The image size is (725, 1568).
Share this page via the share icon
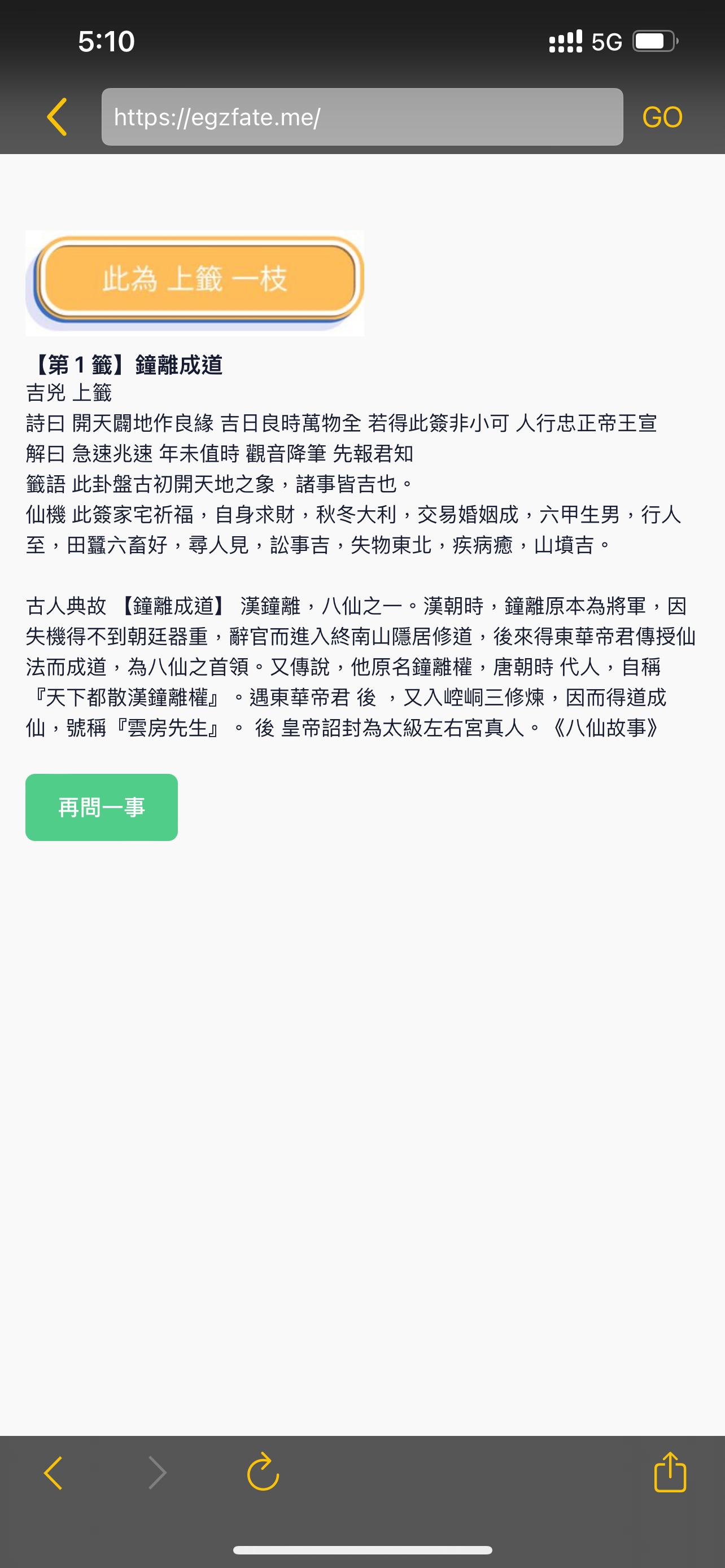pyautogui.click(x=670, y=1472)
